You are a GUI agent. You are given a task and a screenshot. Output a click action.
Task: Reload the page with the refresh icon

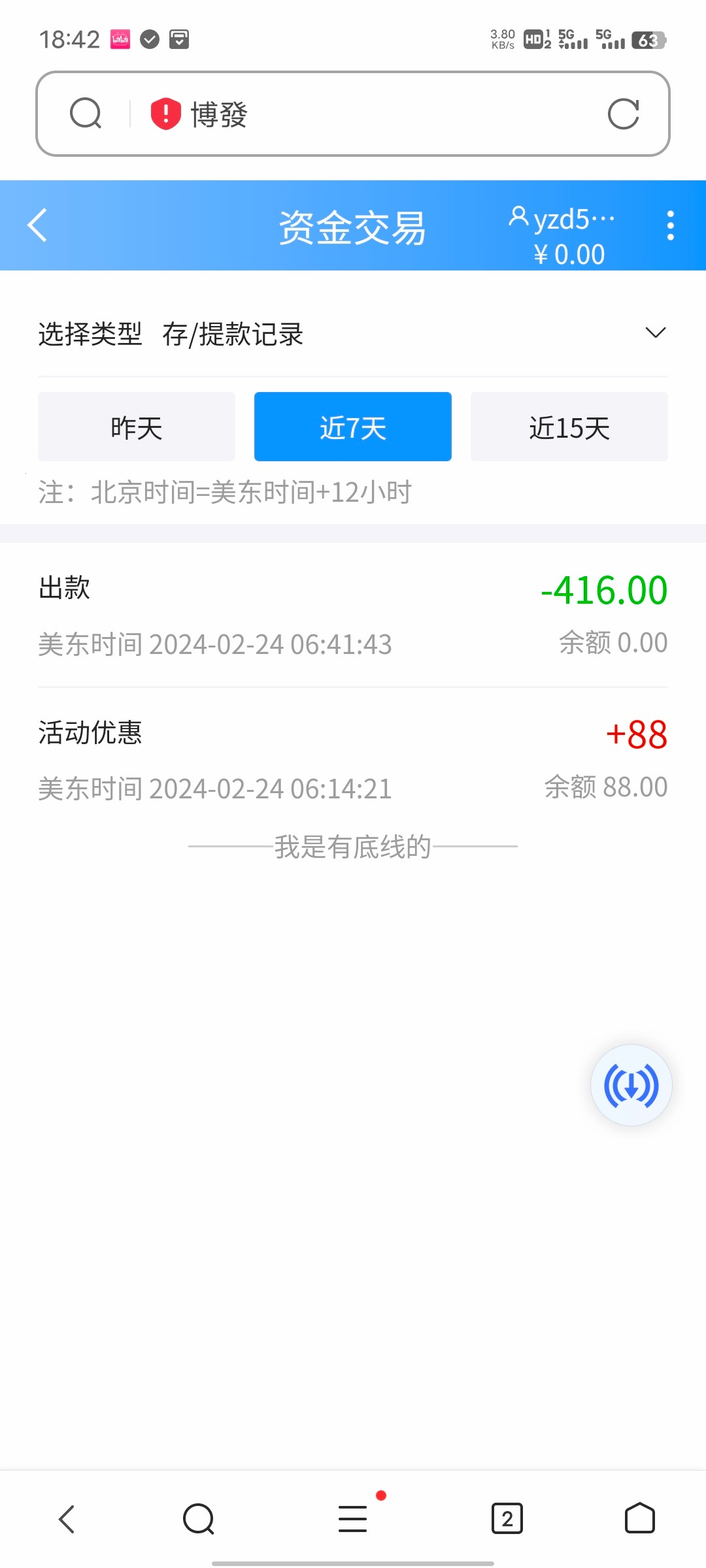623,114
